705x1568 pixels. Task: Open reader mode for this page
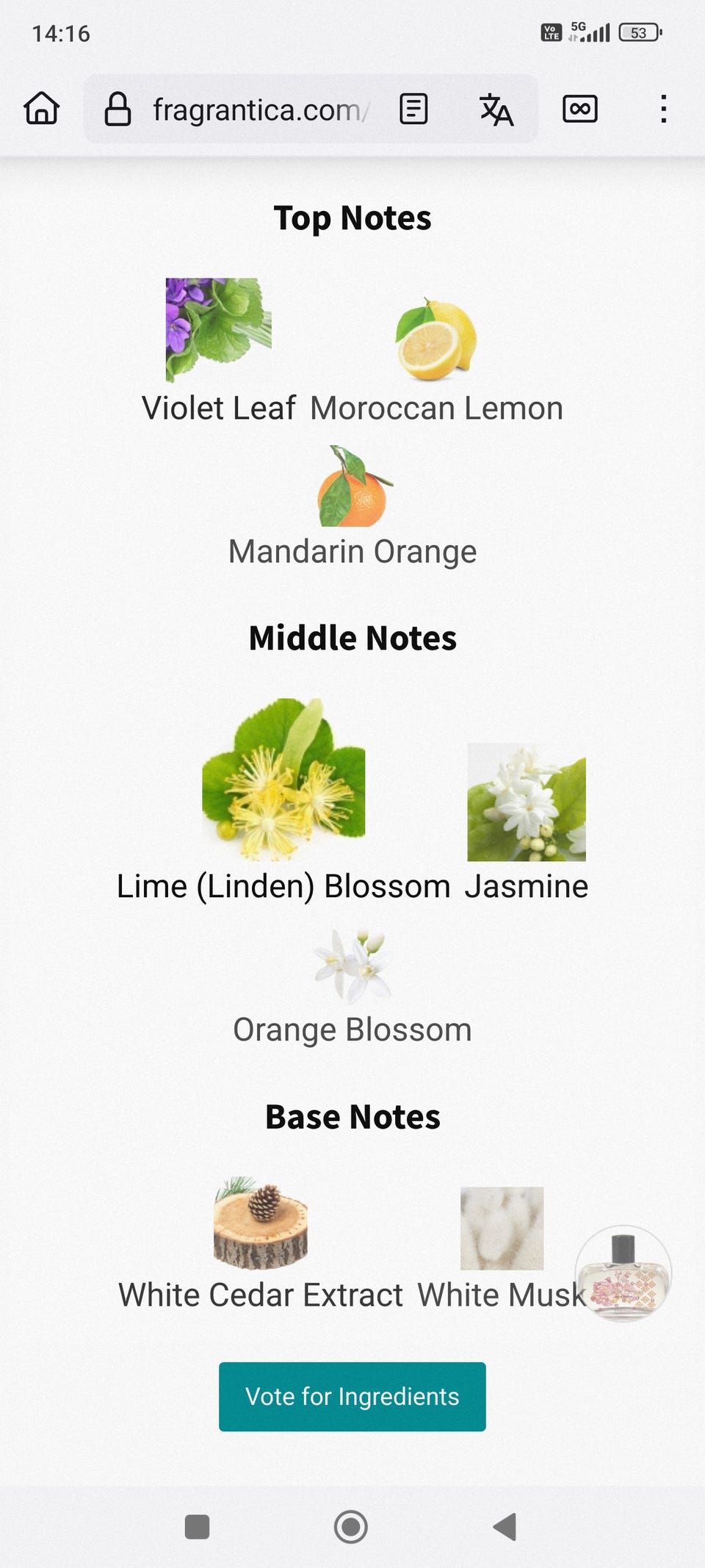[413, 109]
